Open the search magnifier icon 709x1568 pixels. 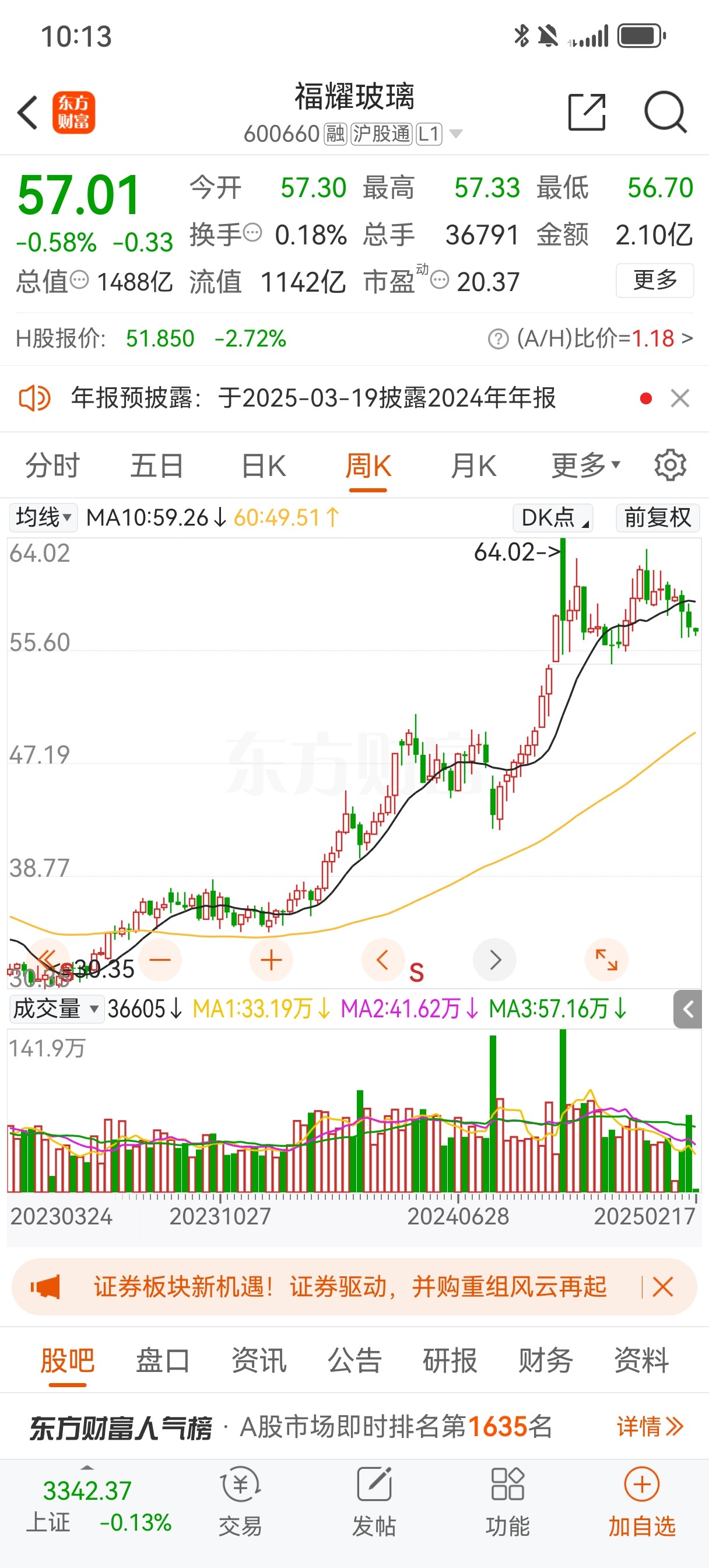pos(665,112)
